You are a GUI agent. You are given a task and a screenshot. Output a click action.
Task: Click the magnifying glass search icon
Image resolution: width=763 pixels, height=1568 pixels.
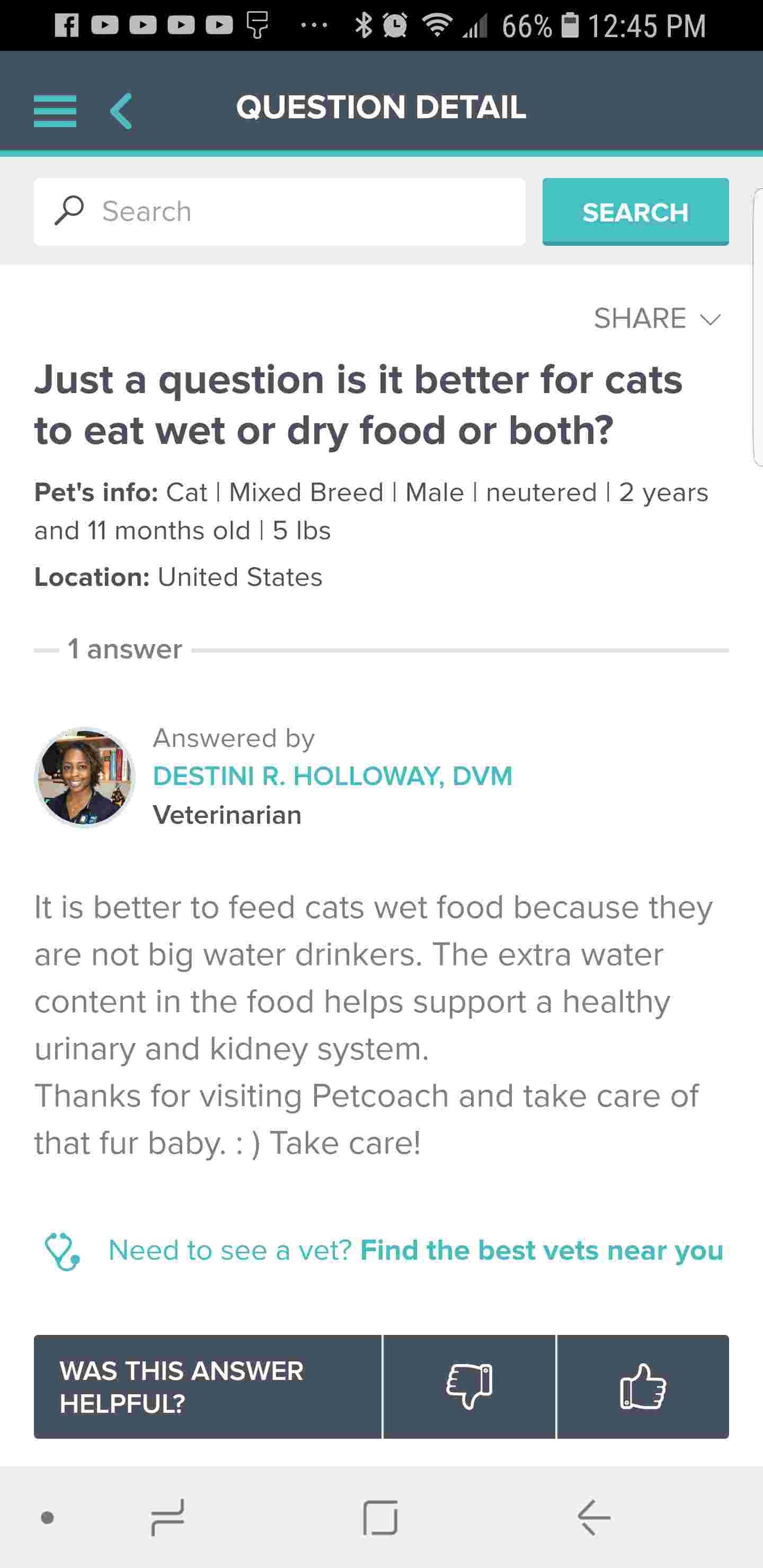[69, 211]
